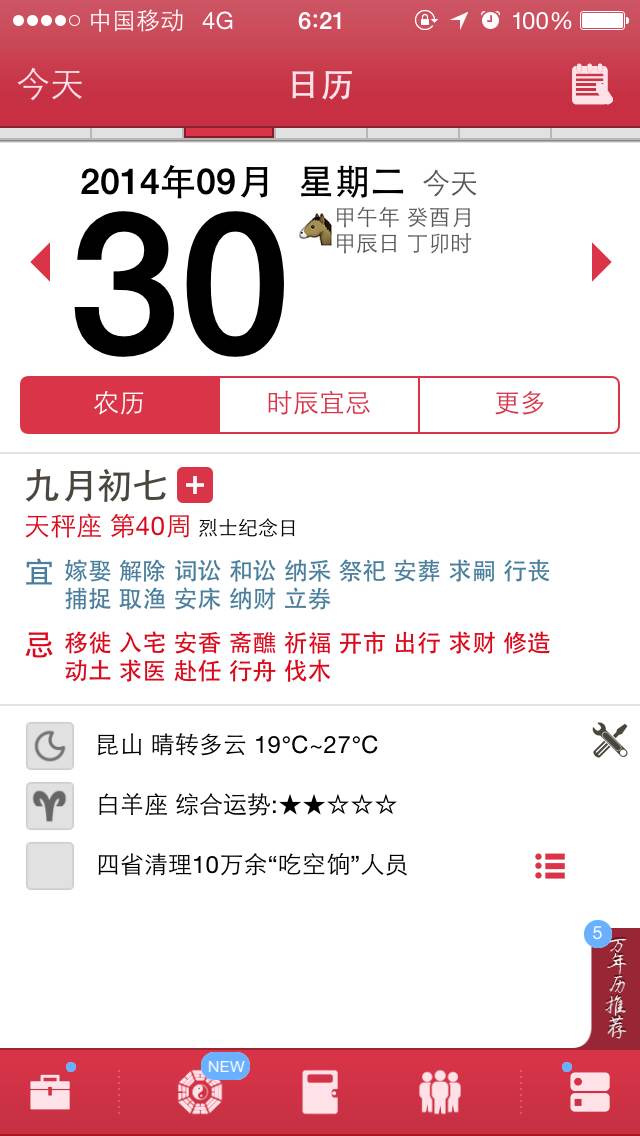Image resolution: width=640 pixels, height=1136 pixels.
Task: Switch to 时辰宜忌 segment
Action: [x=319, y=404]
